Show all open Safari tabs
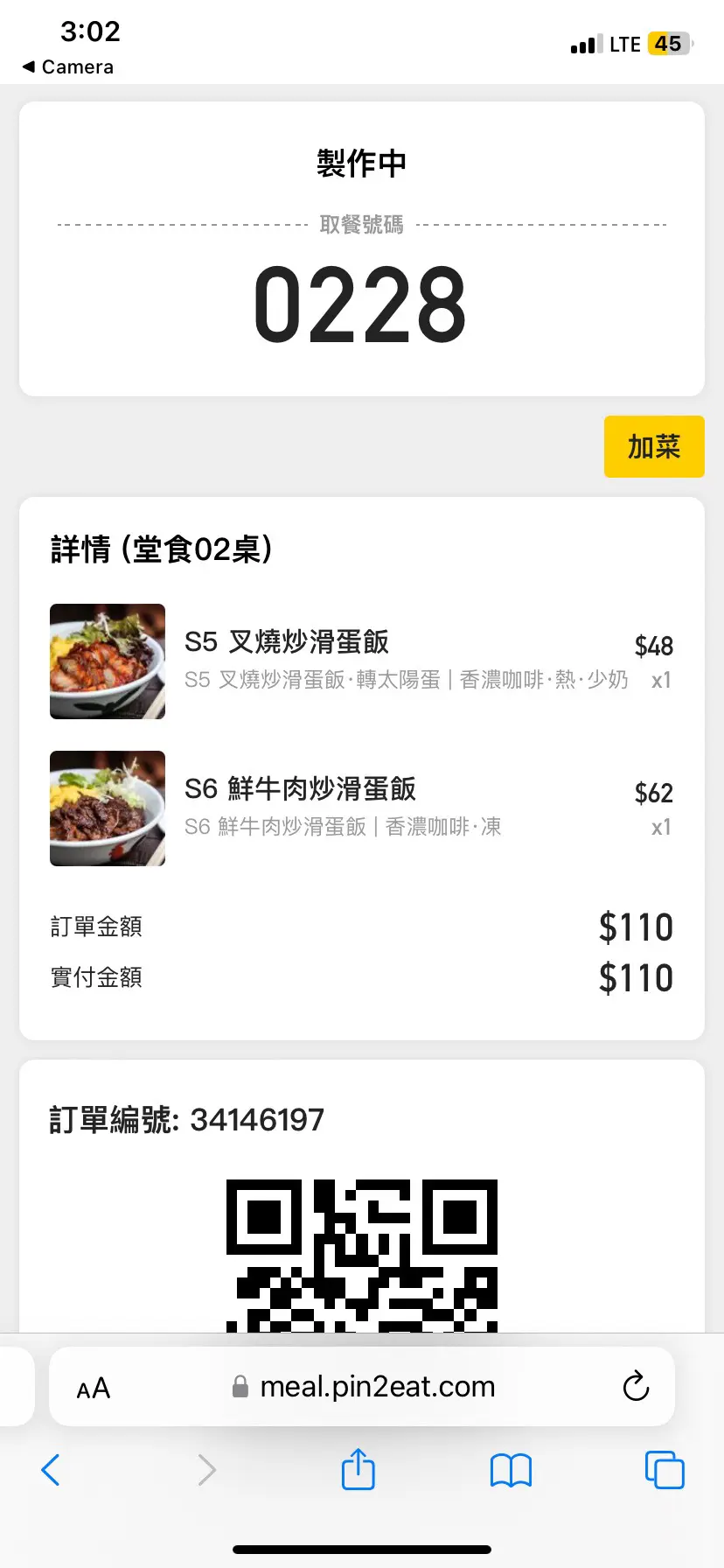Screen dimensions: 724x1568 coord(665,1470)
